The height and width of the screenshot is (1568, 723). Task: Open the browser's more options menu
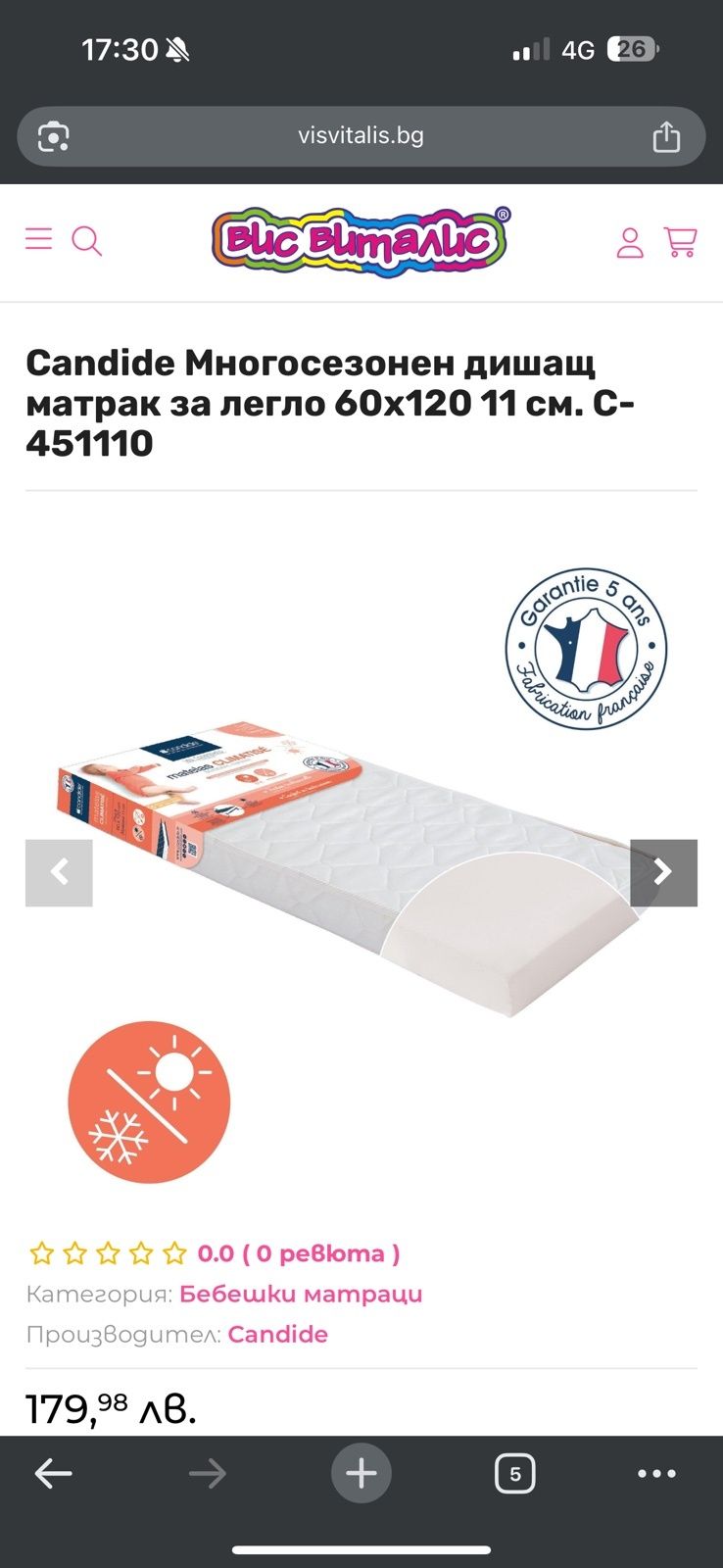pos(656,1473)
